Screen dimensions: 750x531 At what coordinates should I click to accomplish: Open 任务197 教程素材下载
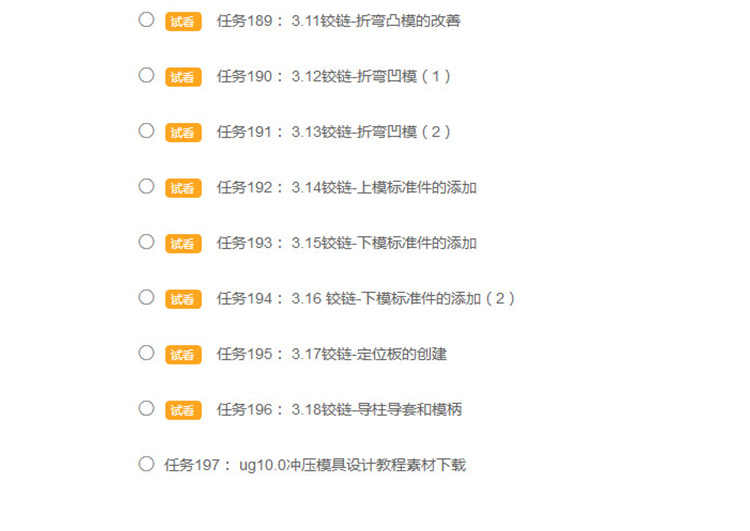(315, 465)
